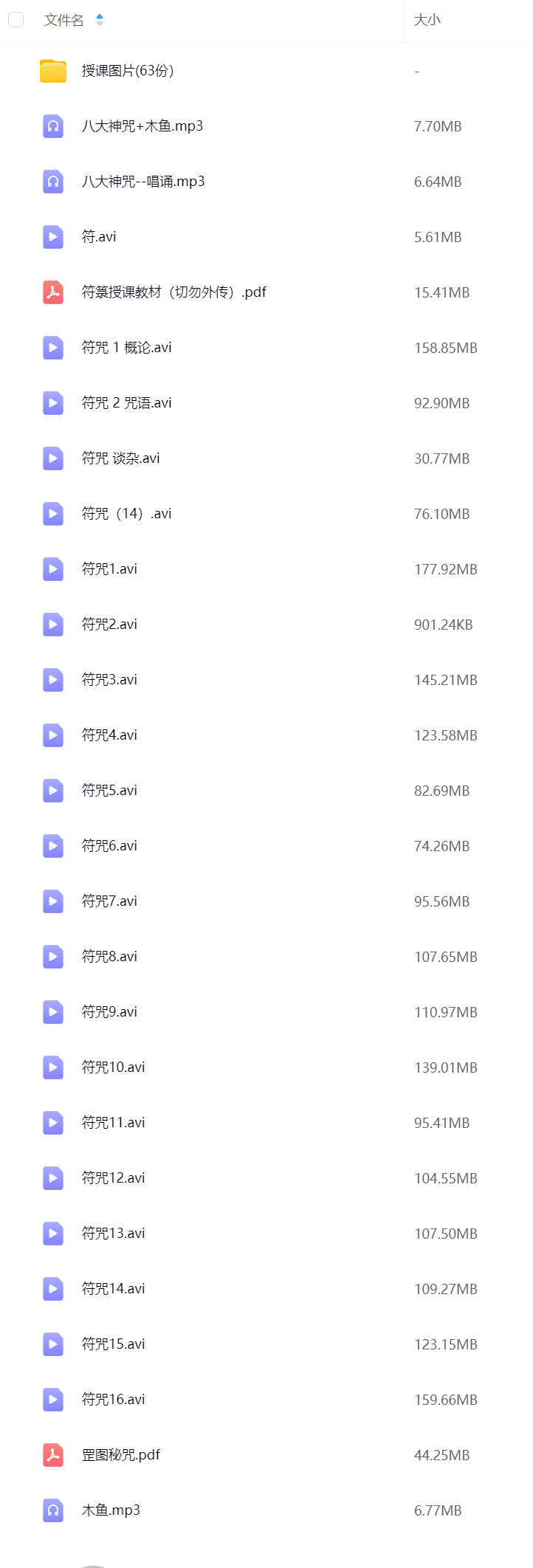Open video 符咒 谈杂.avi
The height and width of the screenshot is (1568, 533).
[x=120, y=458]
